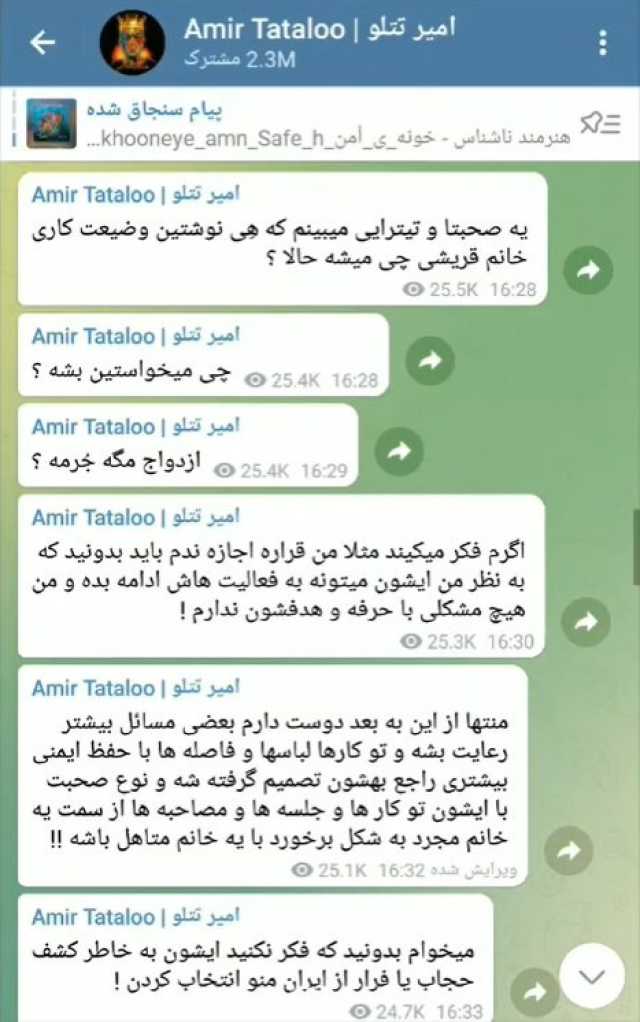Viewport: 640px width, 1022px height.
Task: Forward the 'چی میخواستین بشه ؟' message
Action: coord(430,362)
